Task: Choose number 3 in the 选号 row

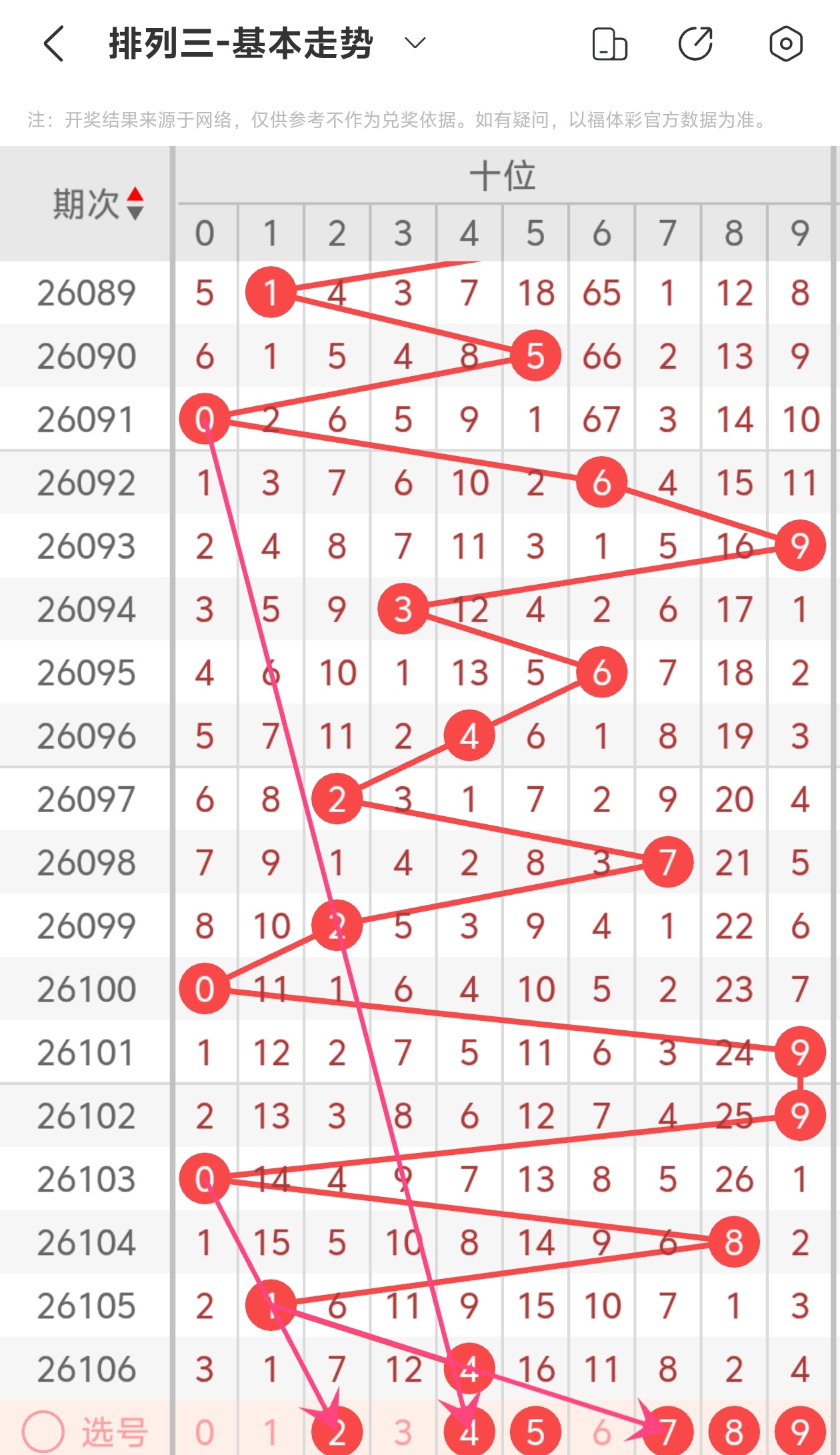Action: coord(403,1432)
